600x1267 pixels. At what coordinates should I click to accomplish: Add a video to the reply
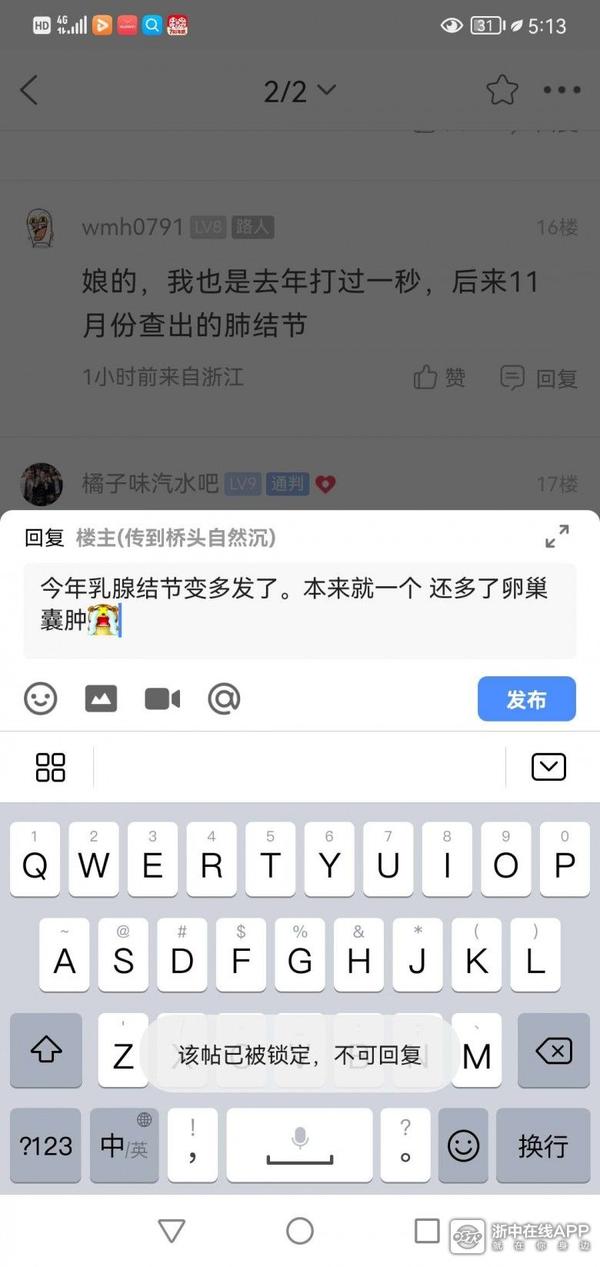point(162,698)
